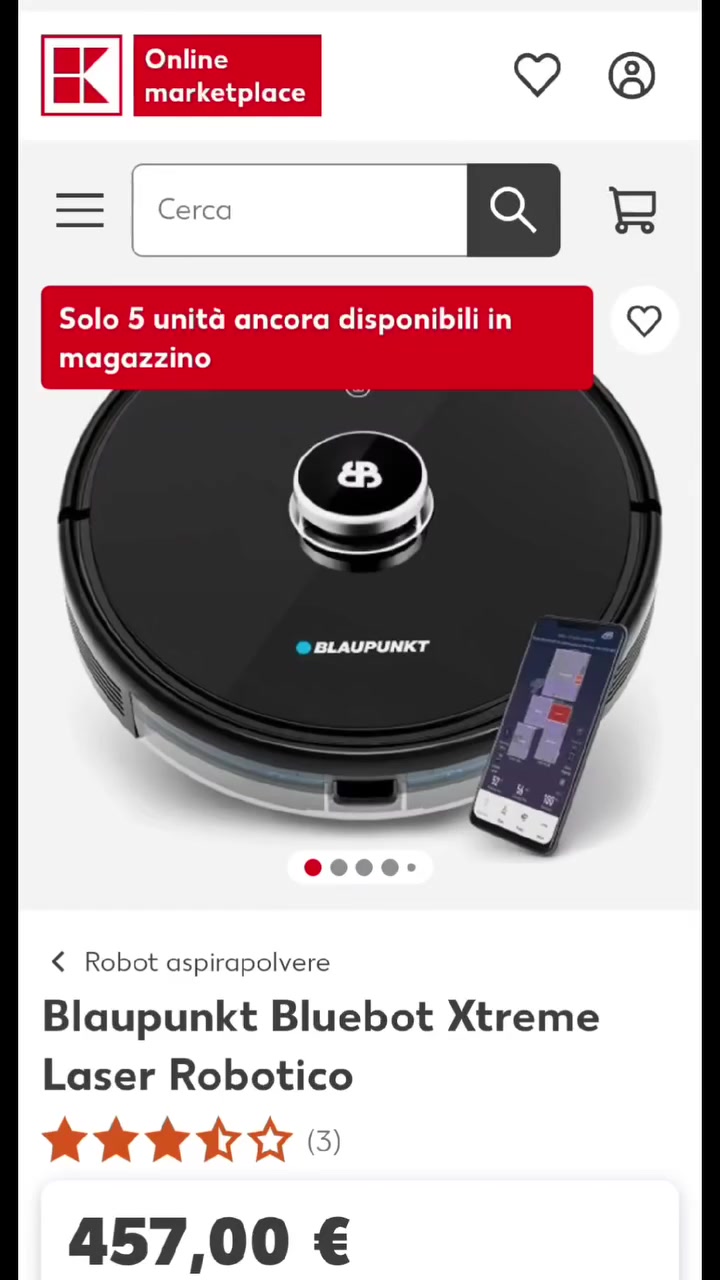Tap the Blaupunkt logo on the robot vacuum
720x1280 pixels.
coord(362,646)
